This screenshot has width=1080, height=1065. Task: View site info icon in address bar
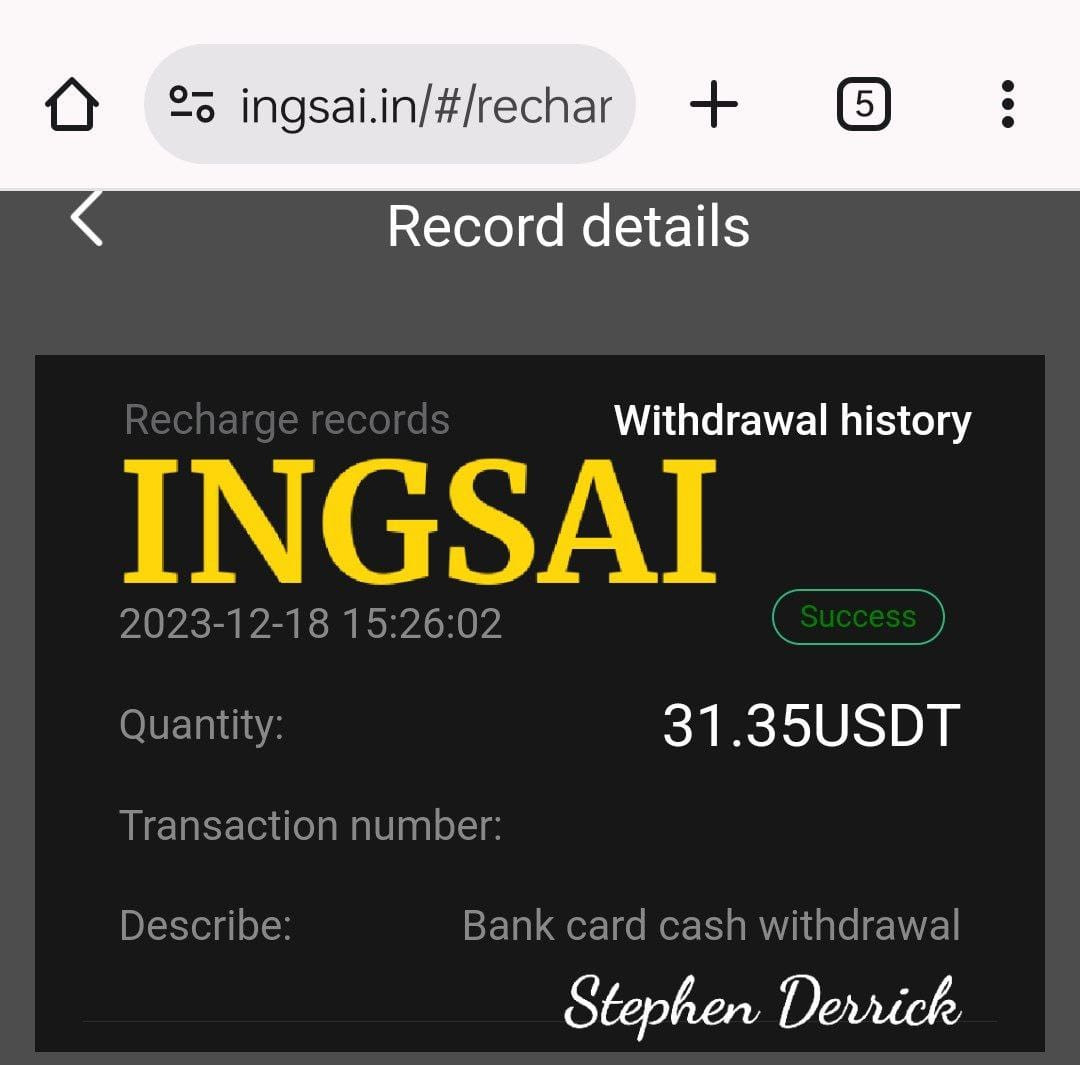(192, 104)
